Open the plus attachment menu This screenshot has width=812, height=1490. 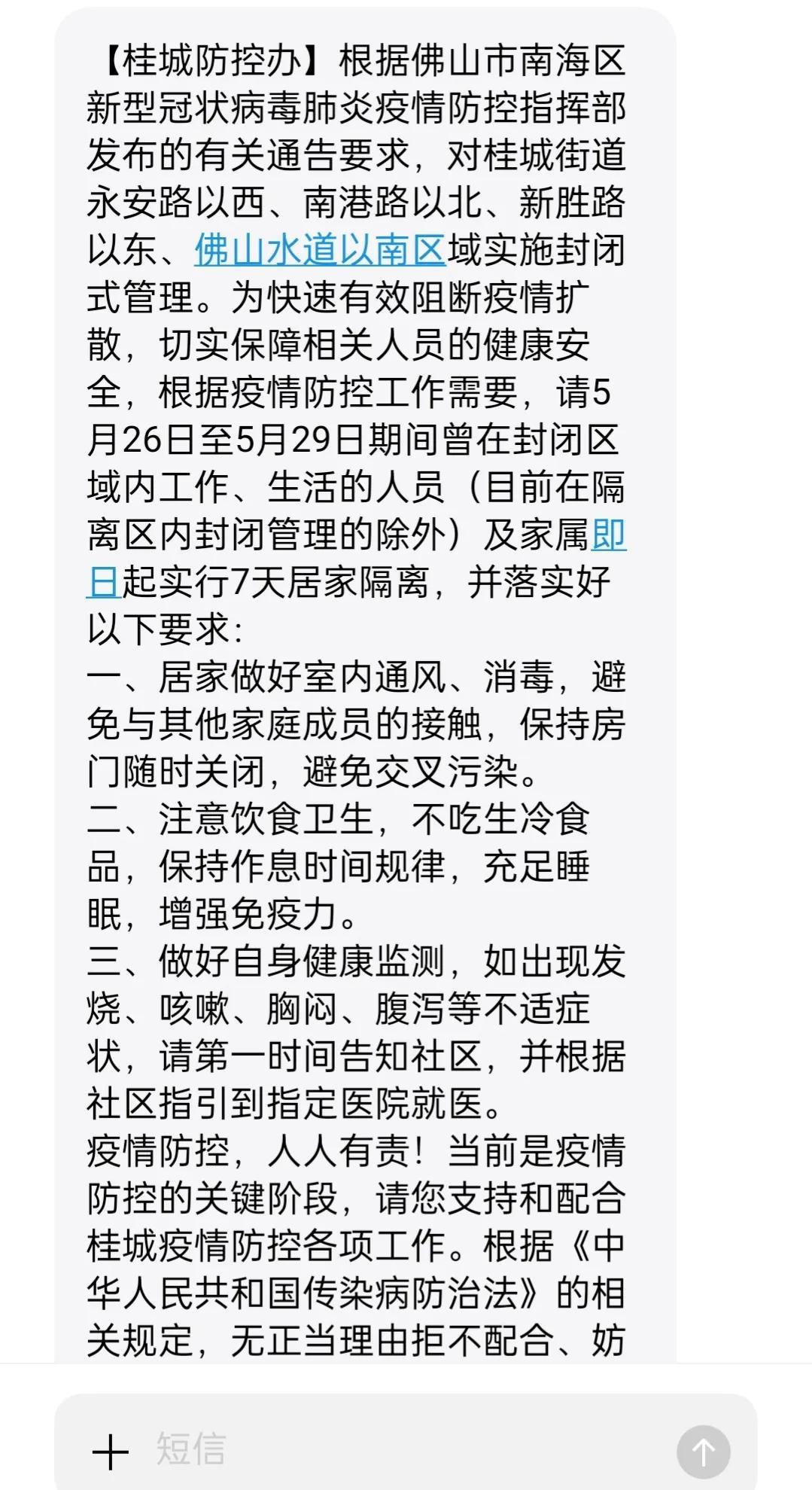(x=110, y=1451)
